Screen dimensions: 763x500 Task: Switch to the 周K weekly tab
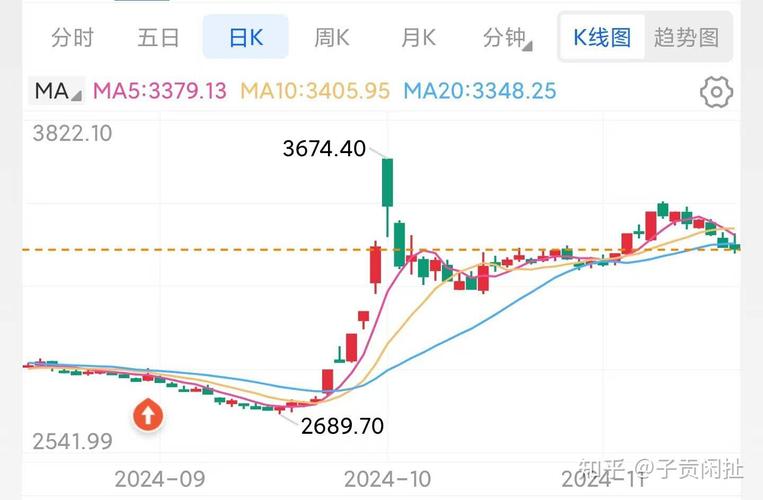(331, 38)
